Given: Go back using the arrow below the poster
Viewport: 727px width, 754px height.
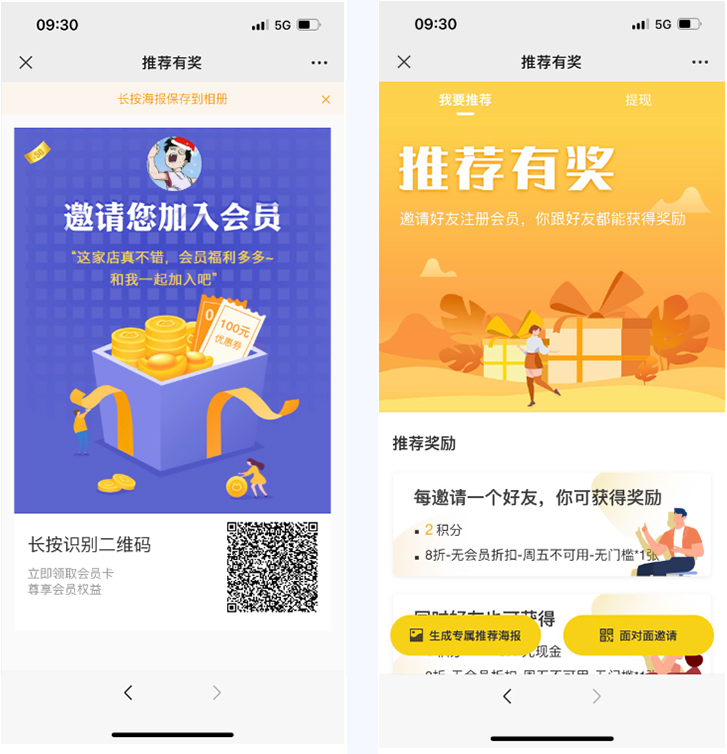Looking at the screenshot, I should pyautogui.click(x=128, y=693).
